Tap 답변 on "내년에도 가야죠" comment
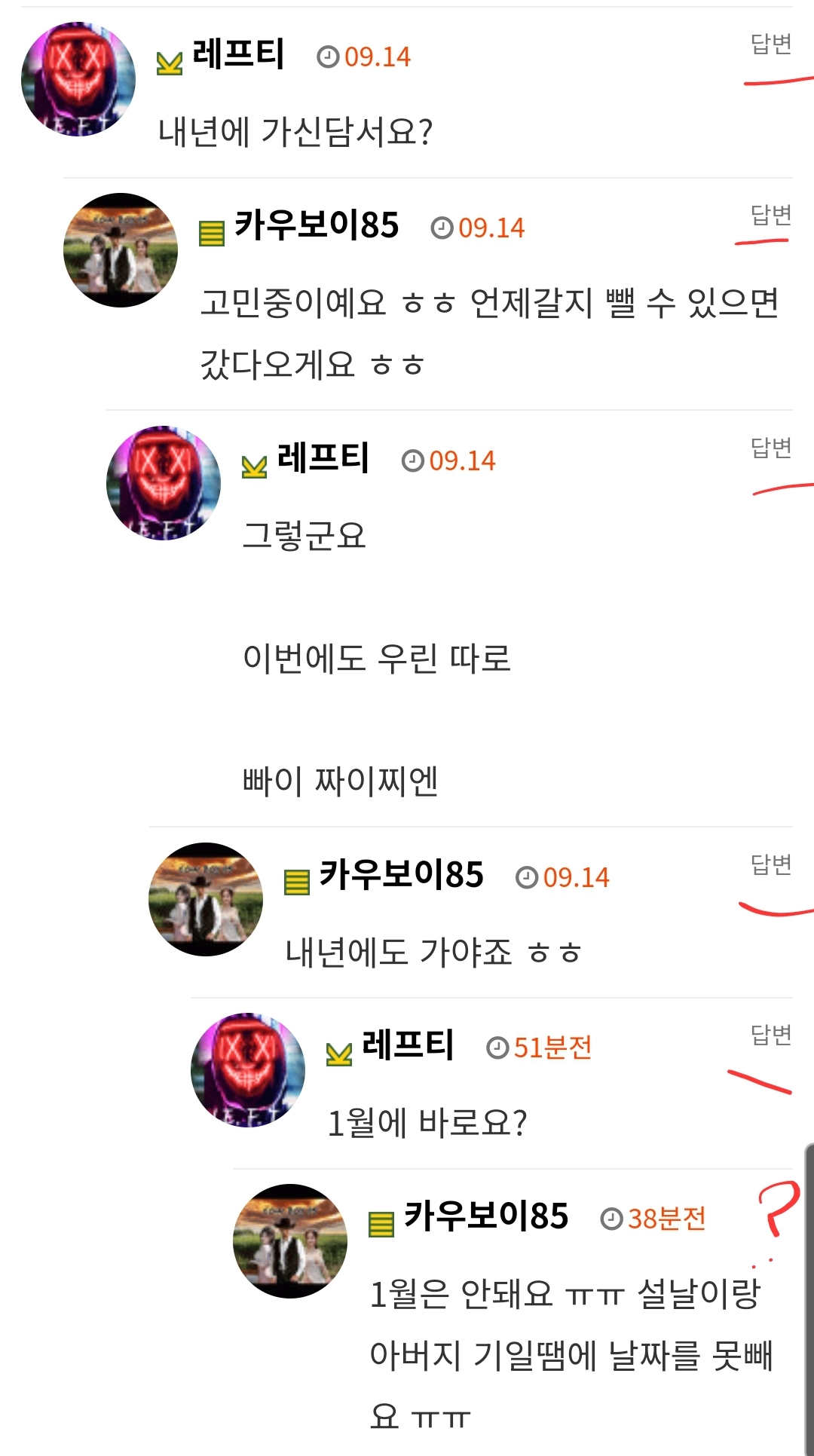 pos(770,864)
